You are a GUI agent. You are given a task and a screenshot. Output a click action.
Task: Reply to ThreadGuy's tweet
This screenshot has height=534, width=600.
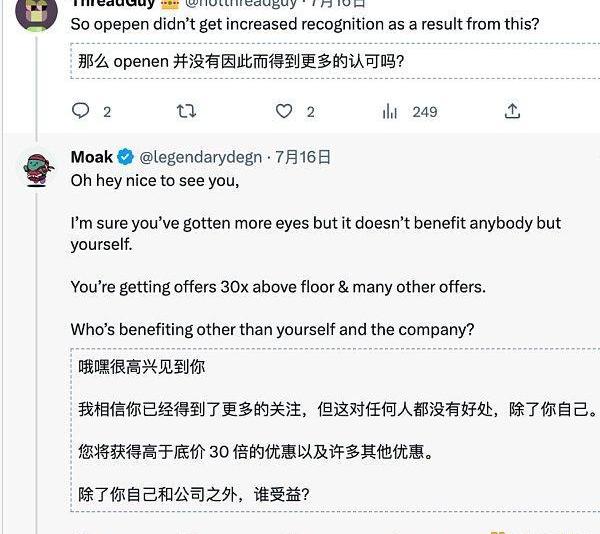(83, 111)
